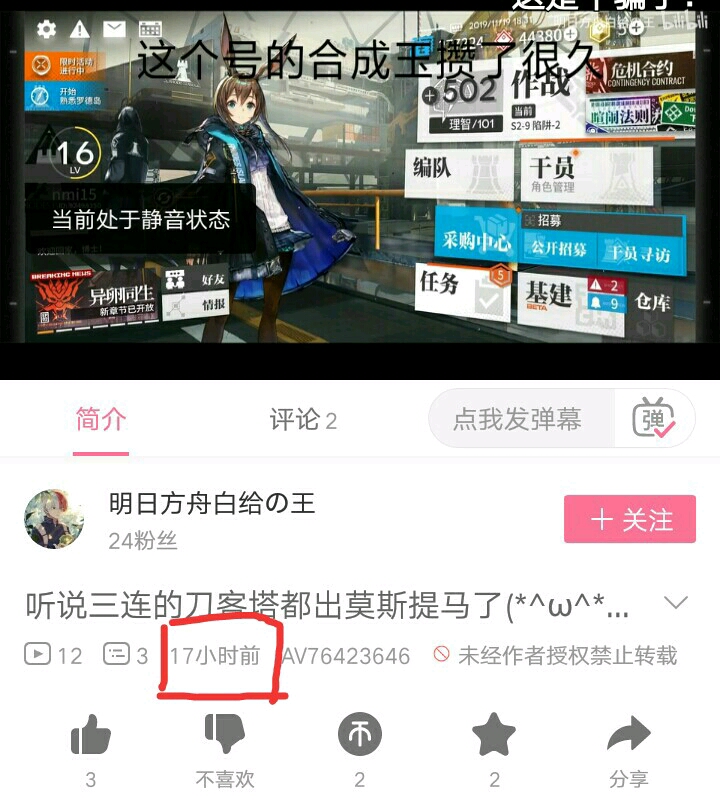
Task: Open the 评论 comments tab
Action: pos(302,420)
